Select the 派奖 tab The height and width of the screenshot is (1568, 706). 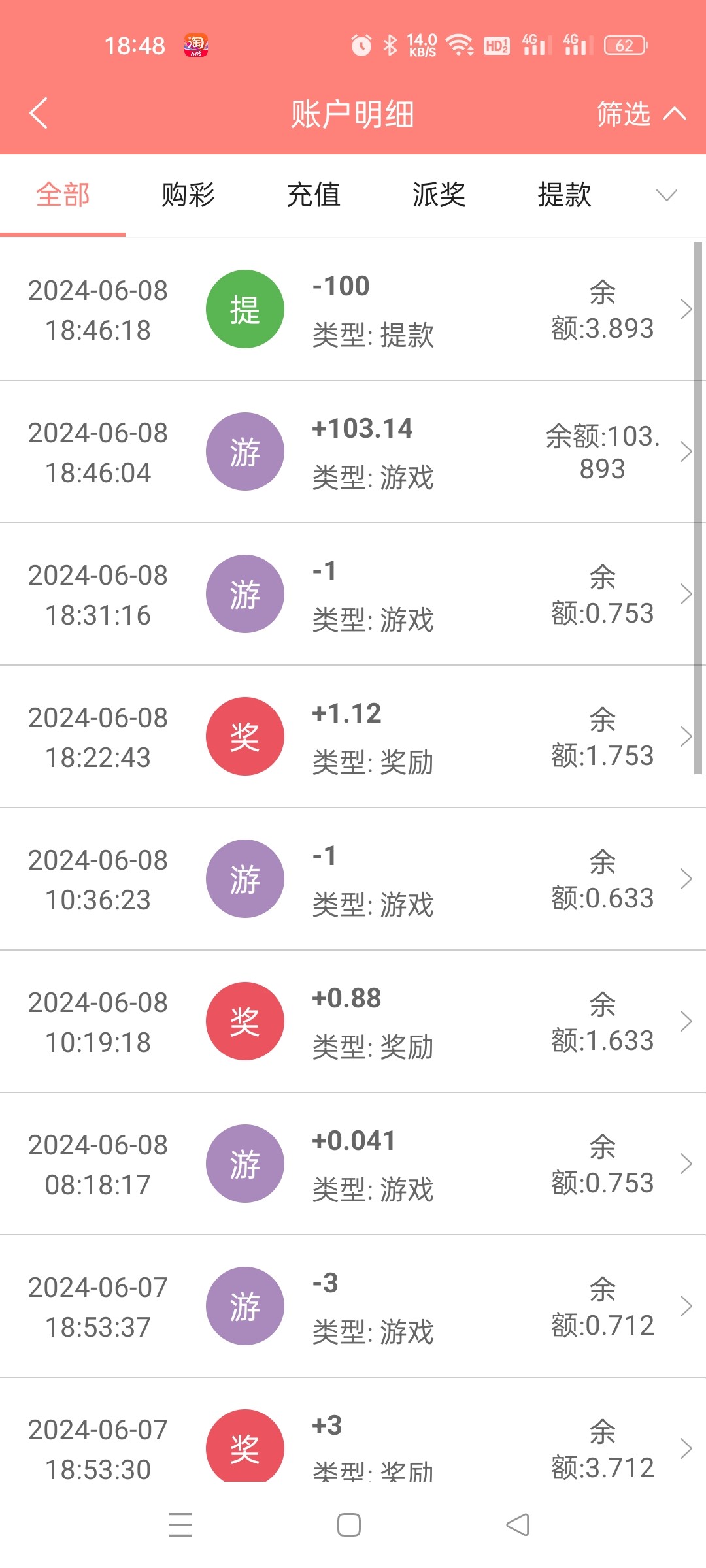tap(439, 195)
